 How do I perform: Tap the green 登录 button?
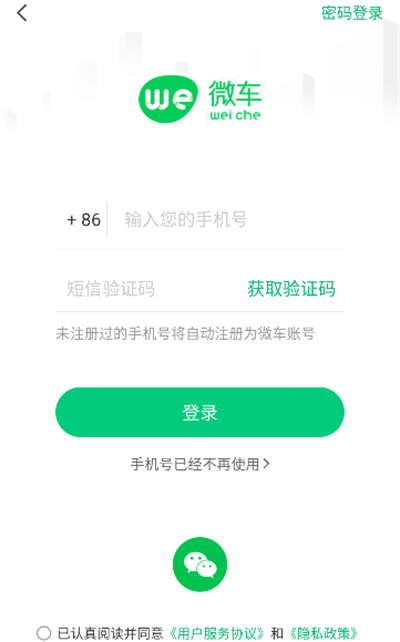click(x=200, y=412)
